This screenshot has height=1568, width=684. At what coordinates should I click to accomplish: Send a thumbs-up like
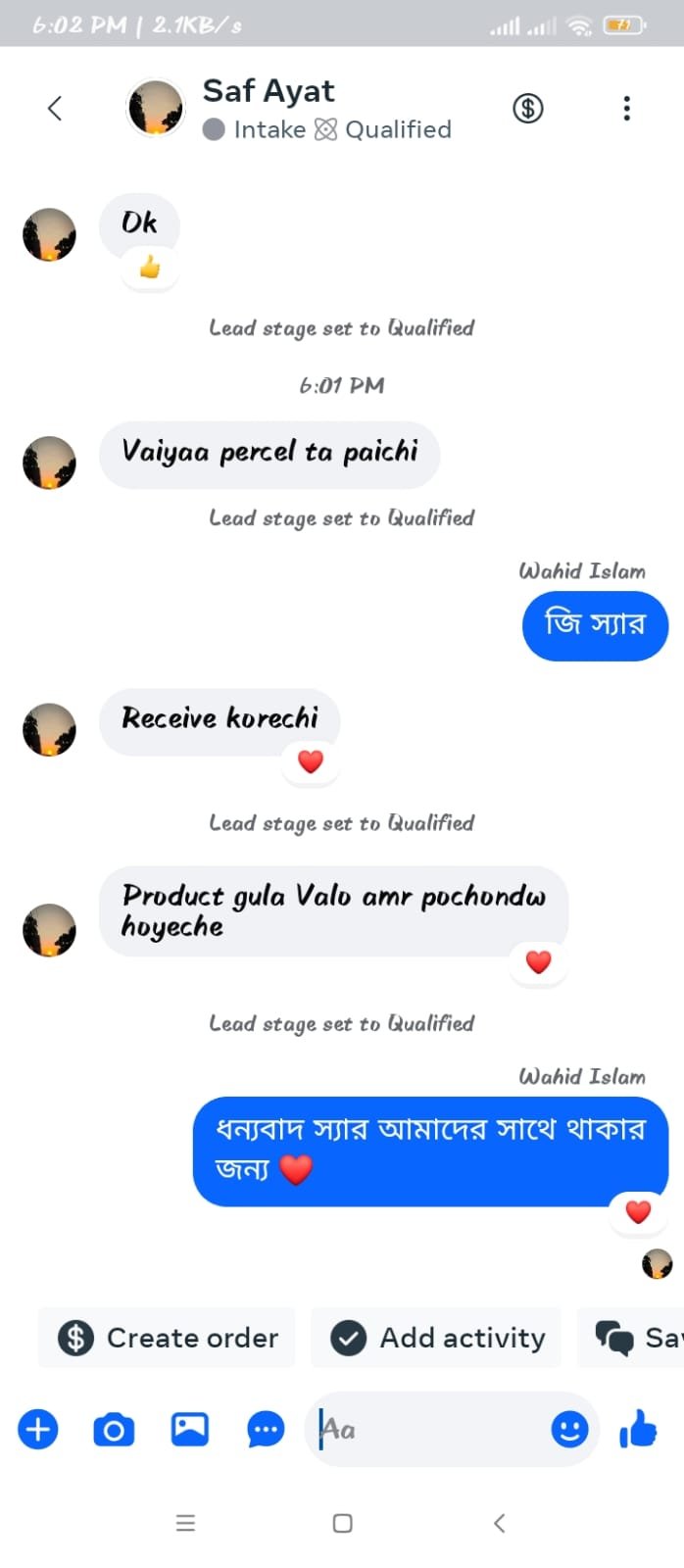(x=638, y=1429)
